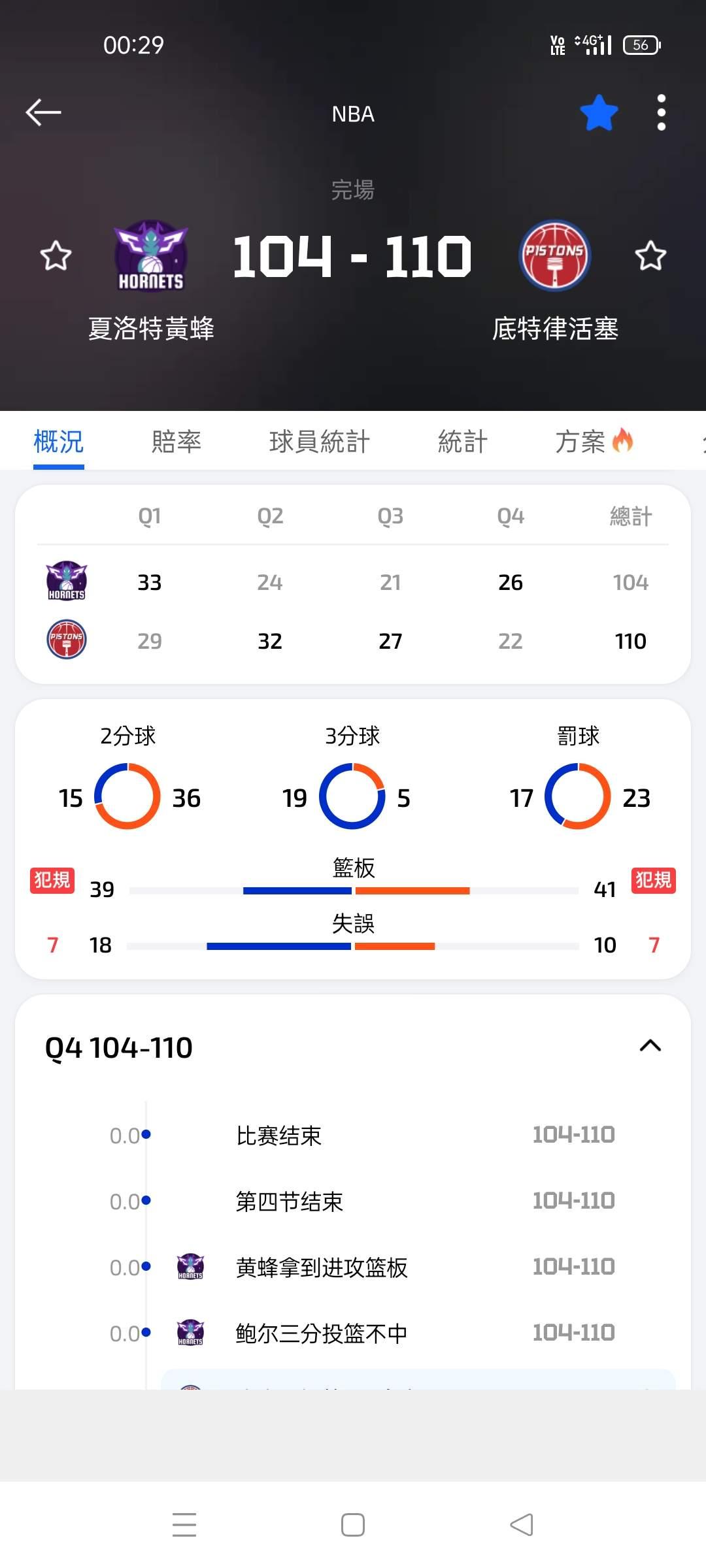Select the 概況 tab

coord(59,442)
